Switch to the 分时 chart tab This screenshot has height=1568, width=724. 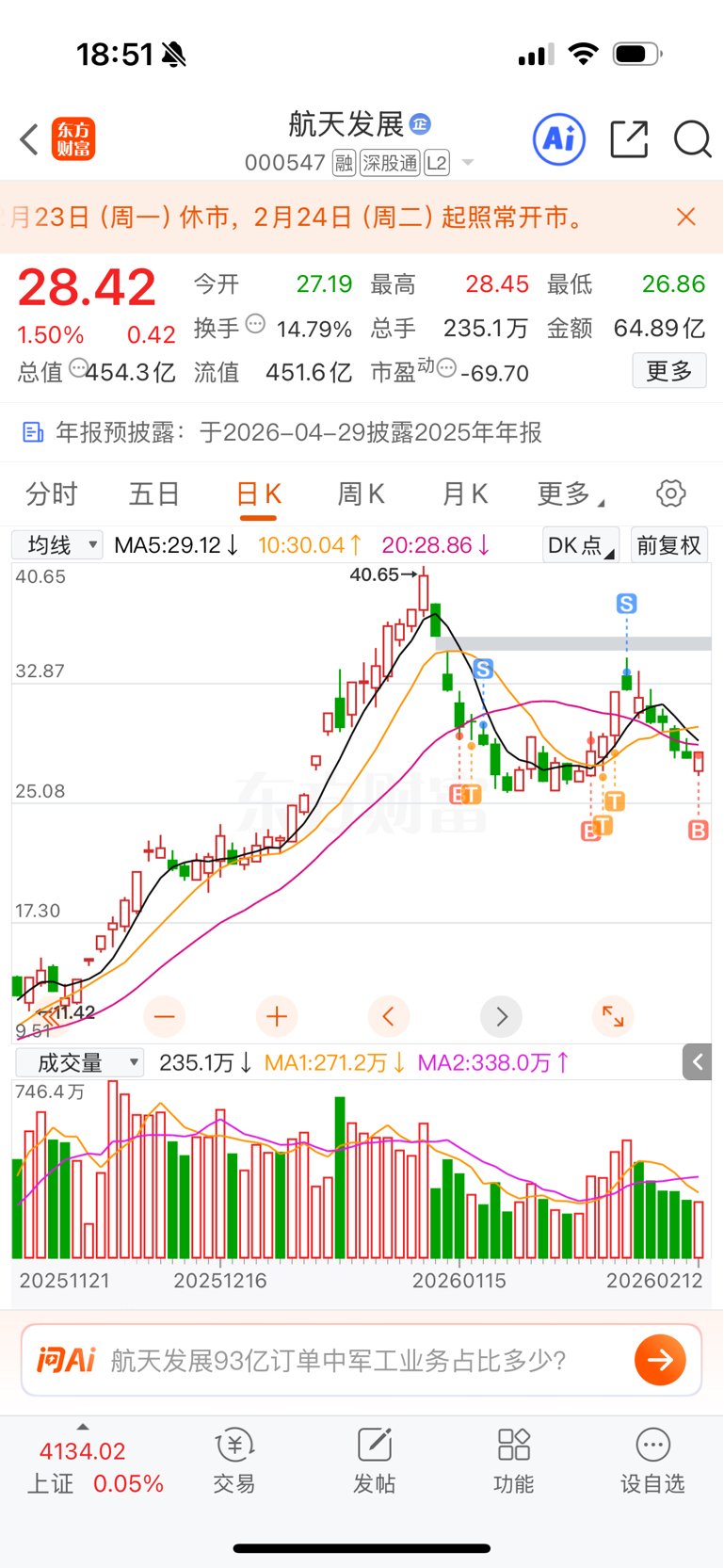52,493
